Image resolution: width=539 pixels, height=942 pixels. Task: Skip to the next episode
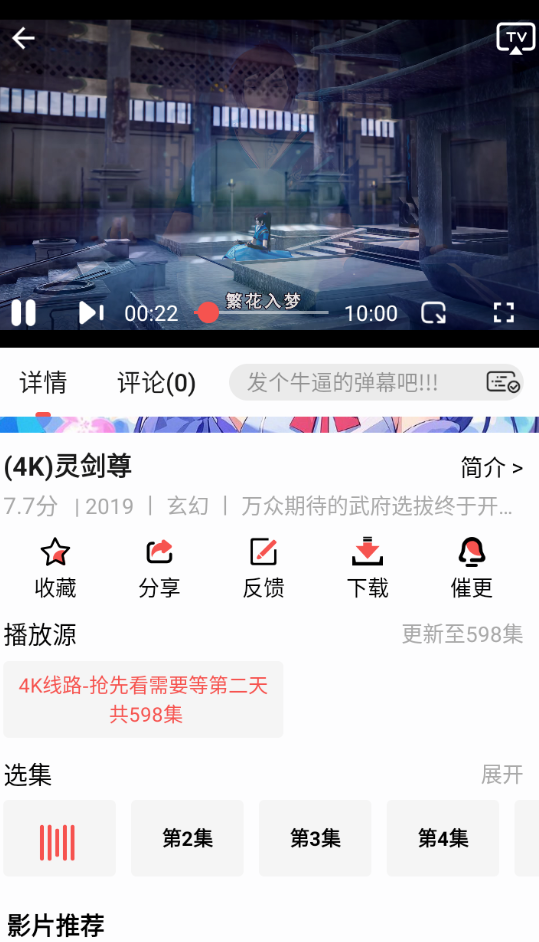[x=91, y=313]
